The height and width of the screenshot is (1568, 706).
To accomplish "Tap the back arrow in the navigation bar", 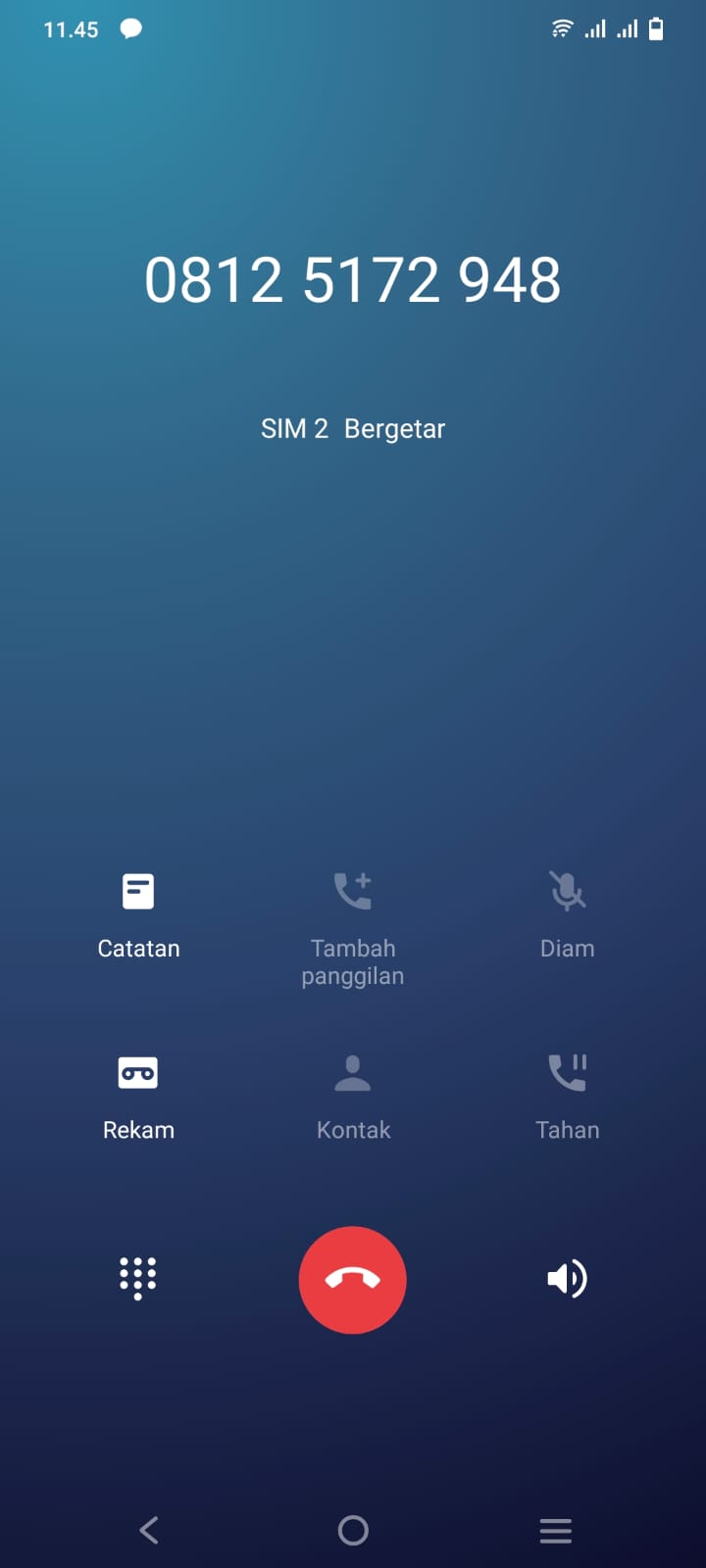I will (148, 1530).
